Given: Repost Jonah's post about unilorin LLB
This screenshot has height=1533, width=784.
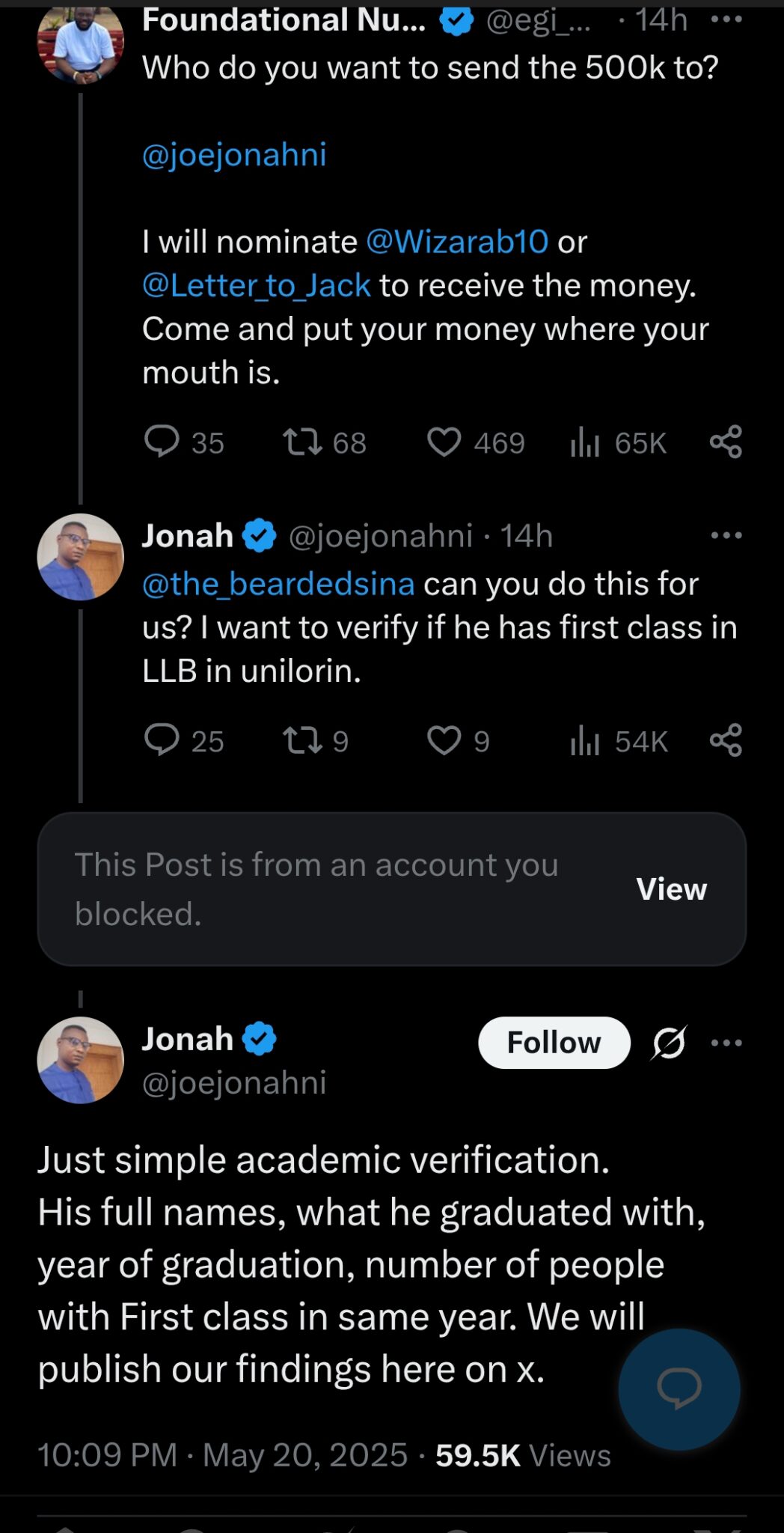Looking at the screenshot, I should coord(302,740).
